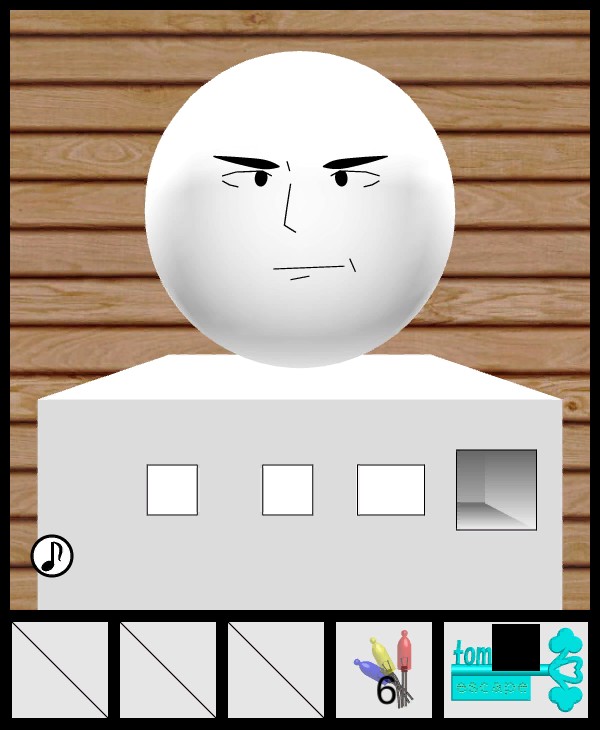Open the tom escape logo link

click(x=516, y=670)
